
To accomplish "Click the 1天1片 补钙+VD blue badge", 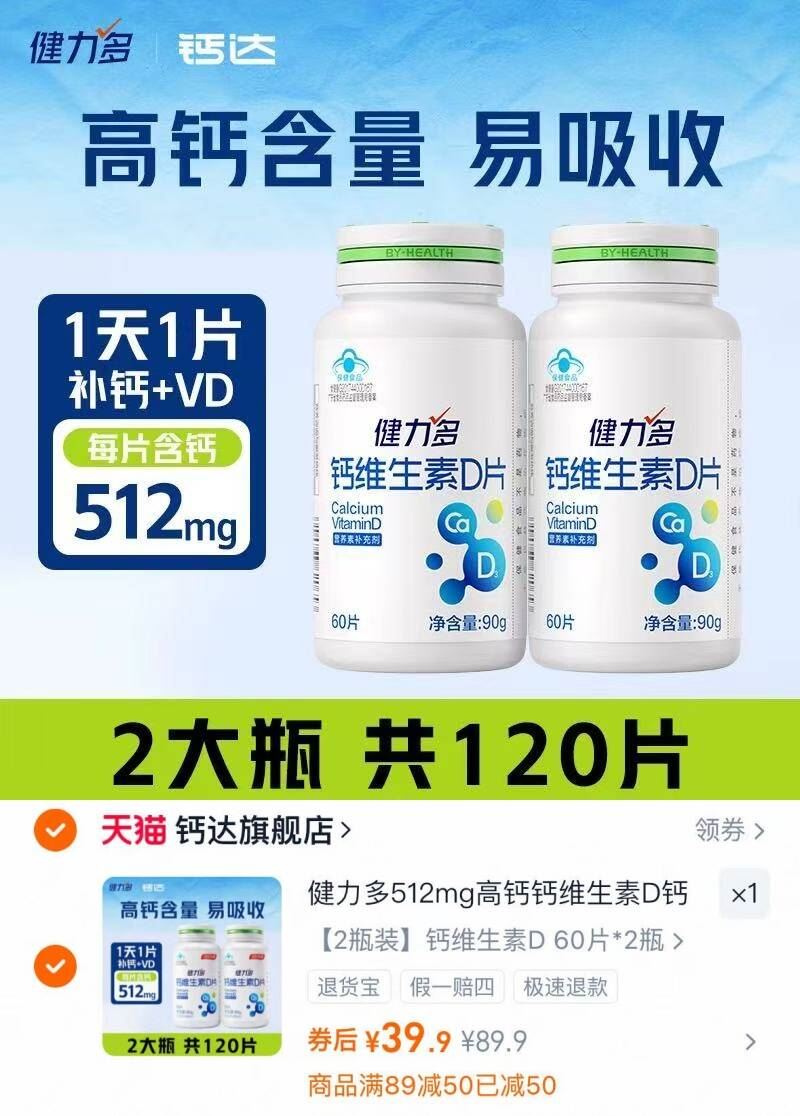I will (x=152, y=356).
